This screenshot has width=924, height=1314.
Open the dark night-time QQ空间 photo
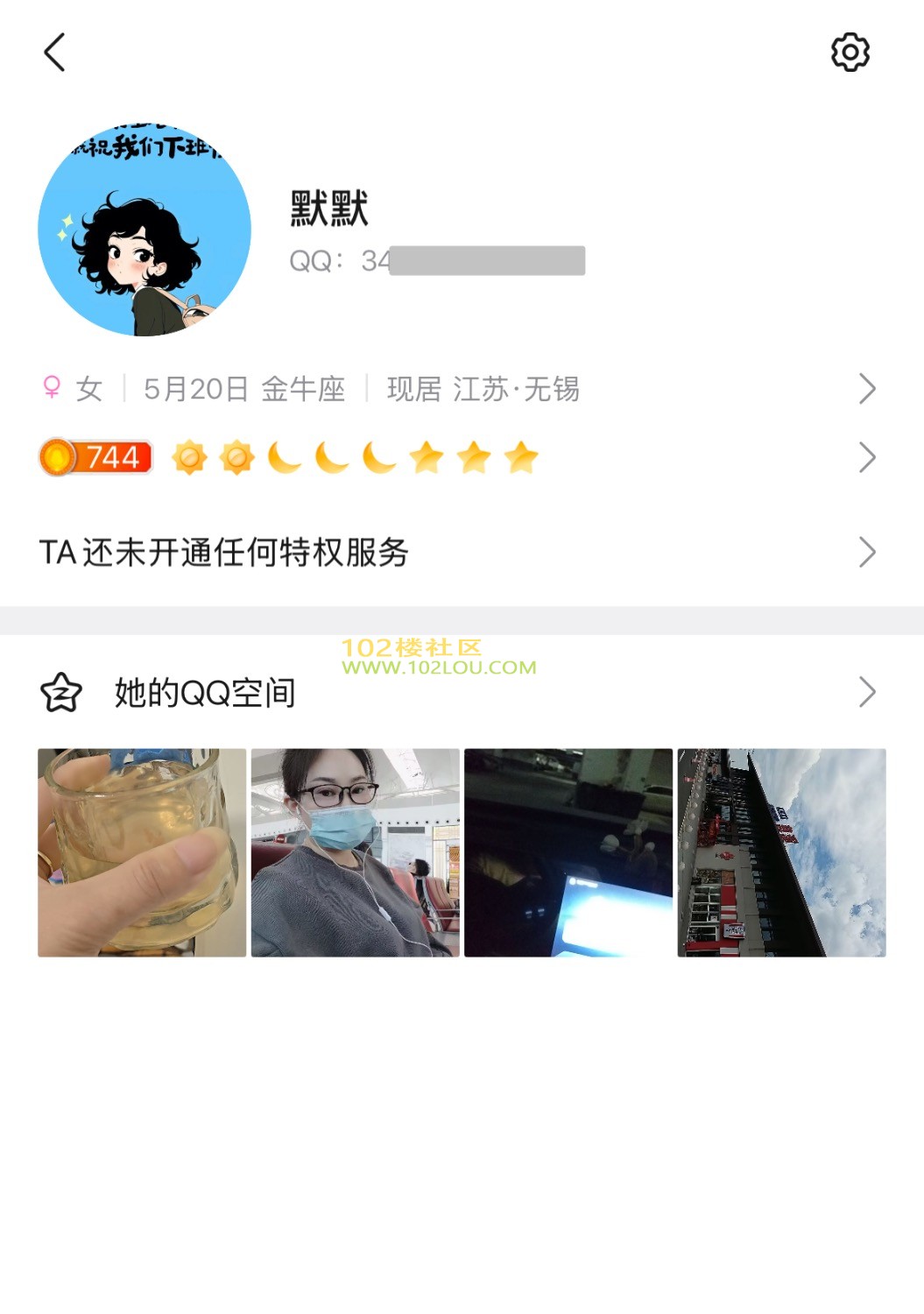click(568, 852)
